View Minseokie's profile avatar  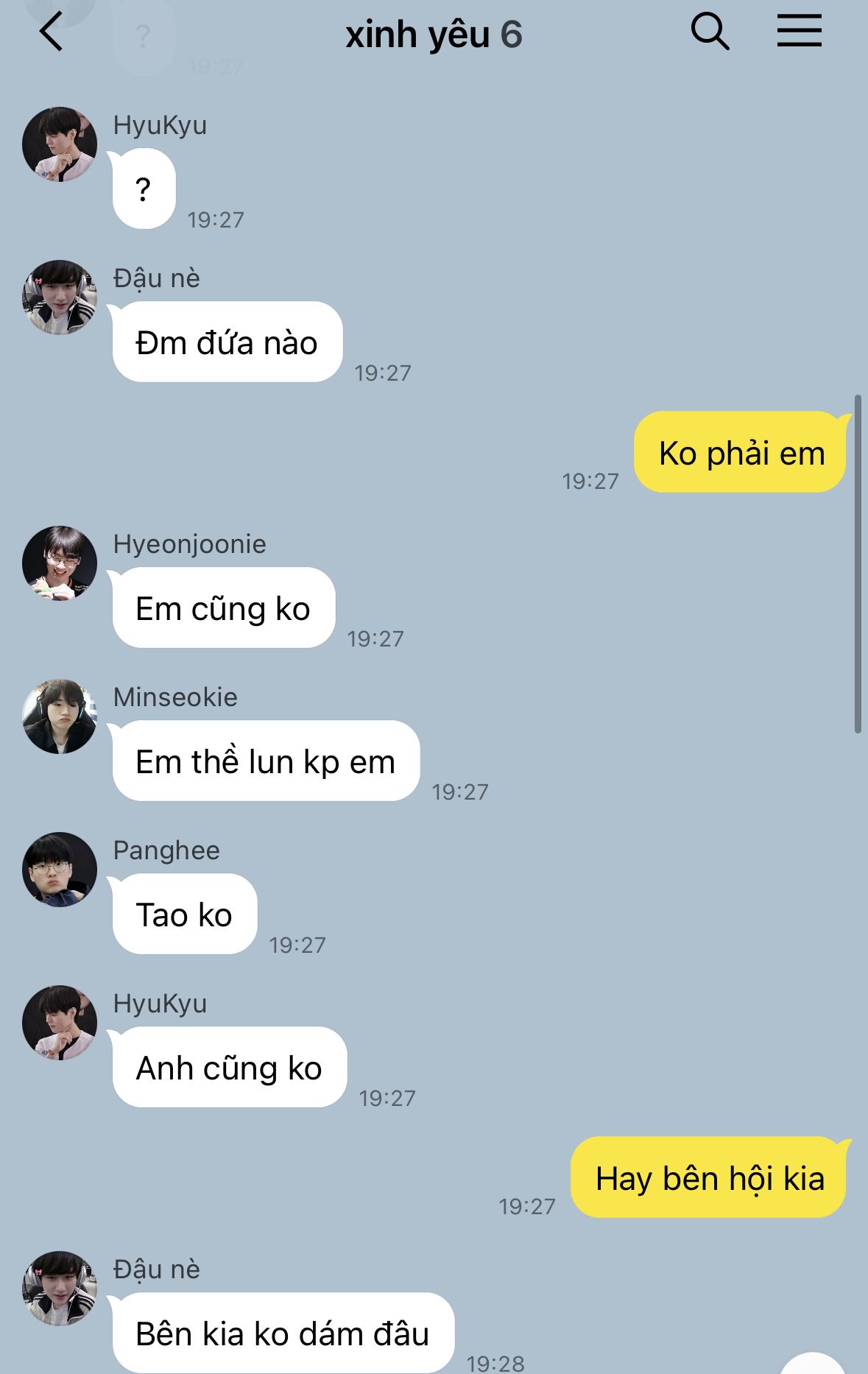click(60, 716)
